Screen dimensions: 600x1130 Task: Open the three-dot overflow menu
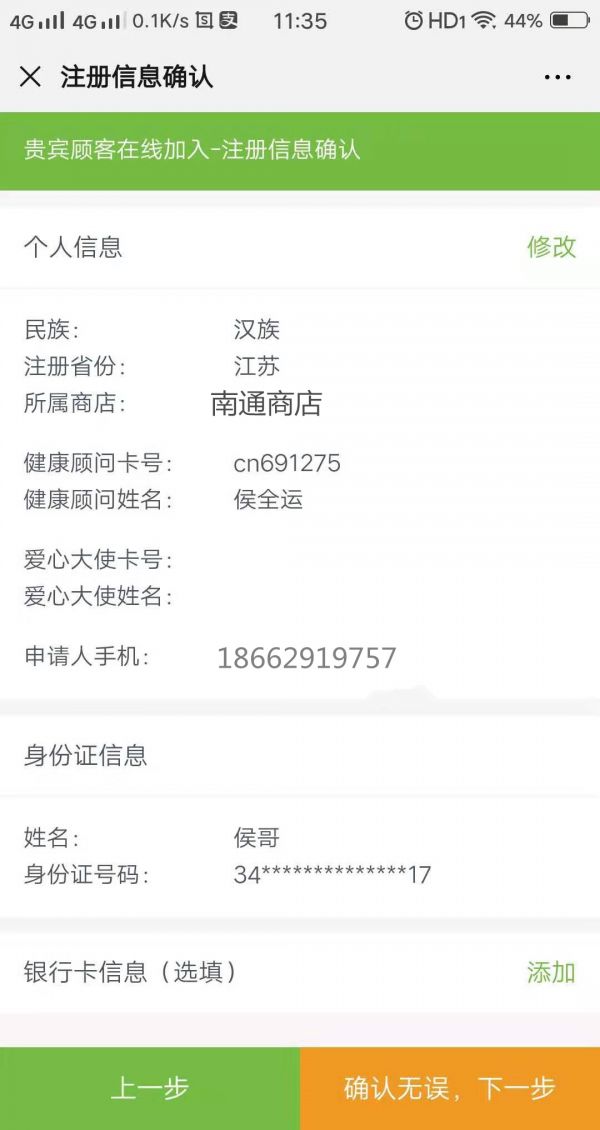[558, 77]
